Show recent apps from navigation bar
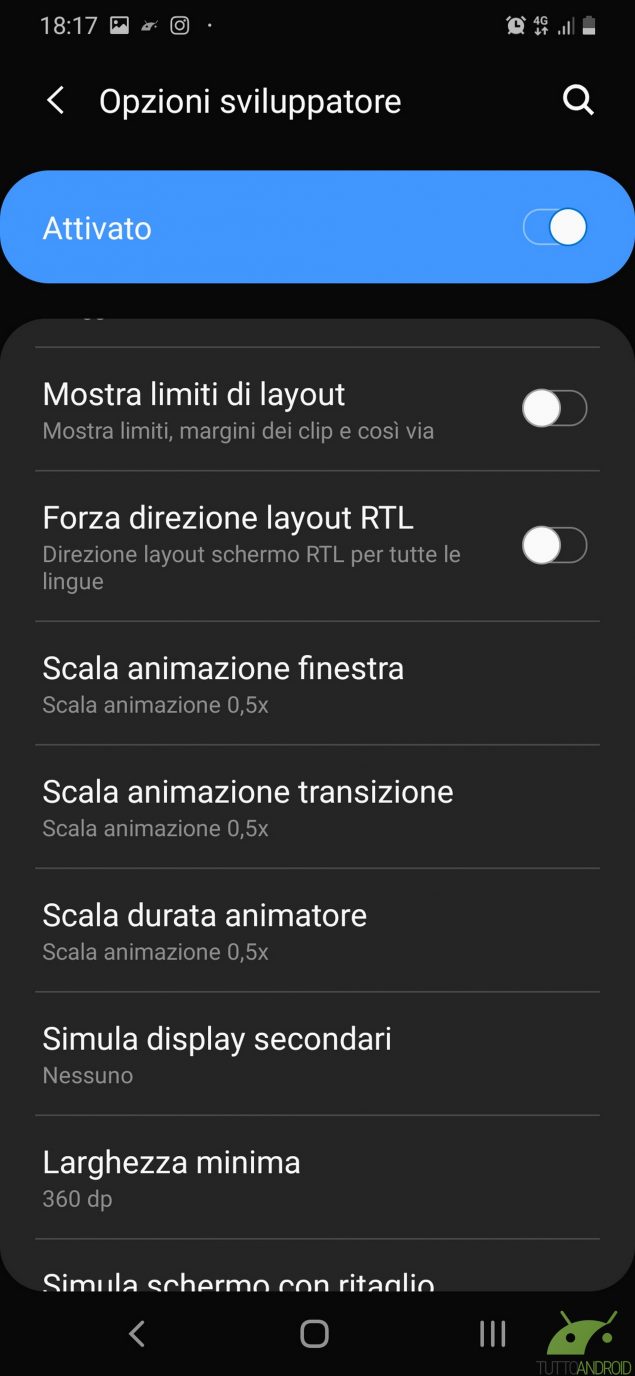This screenshot has height=1376, width=635. 492,1333
